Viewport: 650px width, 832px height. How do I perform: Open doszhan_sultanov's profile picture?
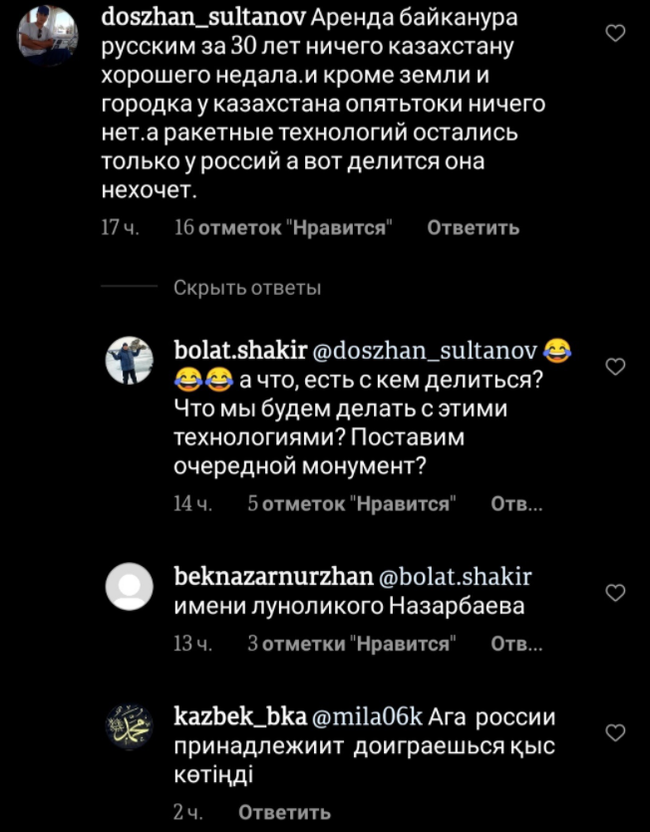[x=47, y=33]
